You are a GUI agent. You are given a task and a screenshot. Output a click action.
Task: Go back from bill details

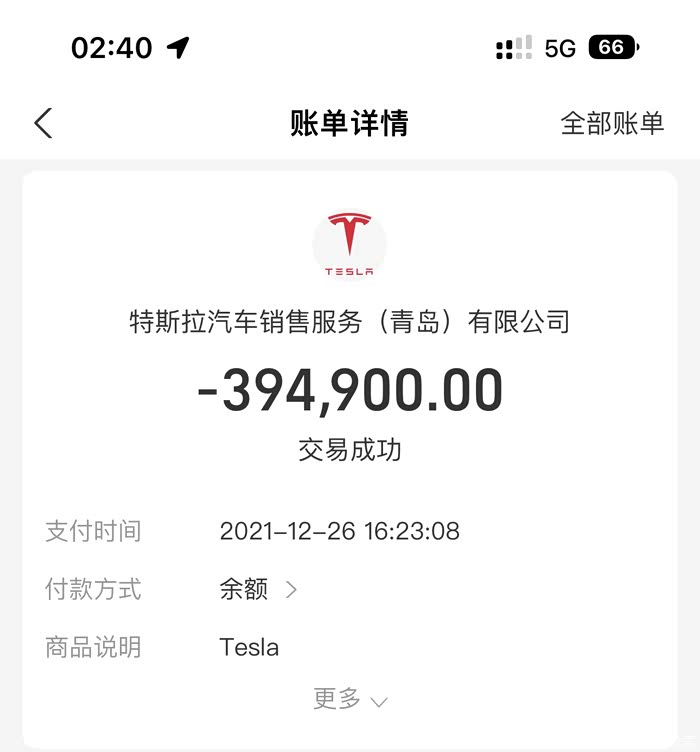(x=43, y=124)
